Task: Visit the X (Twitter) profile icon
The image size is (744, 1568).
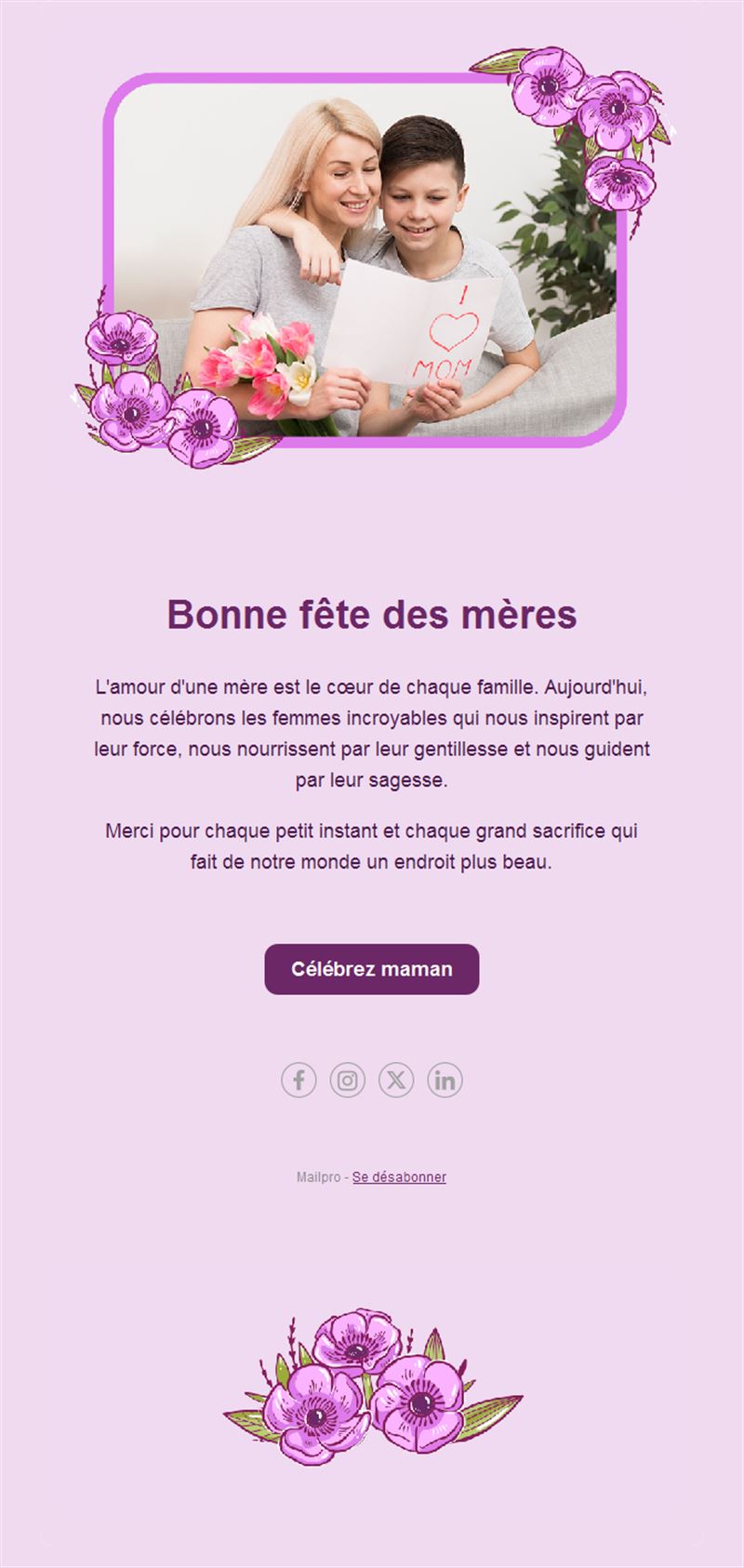Action: 396,1080
